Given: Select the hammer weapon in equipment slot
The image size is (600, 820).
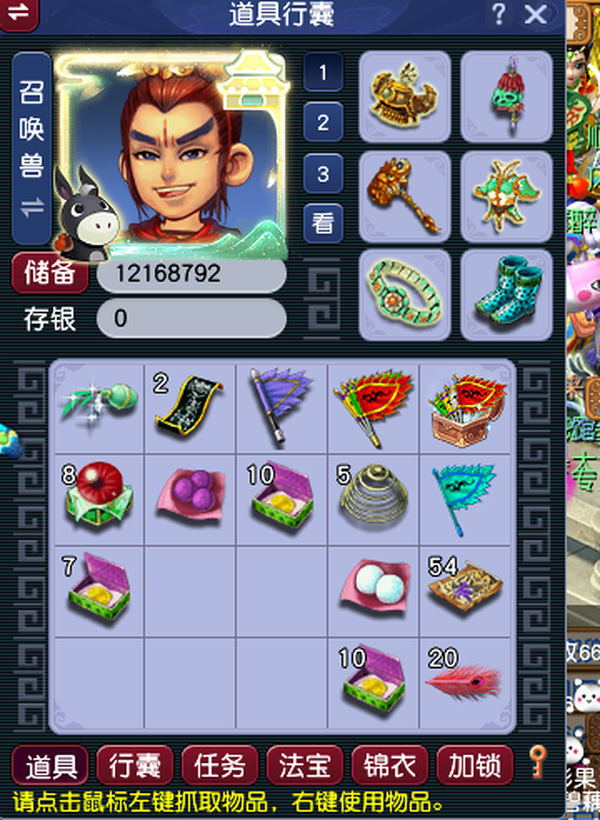Looking at the screenshot, I should [402, 190].
